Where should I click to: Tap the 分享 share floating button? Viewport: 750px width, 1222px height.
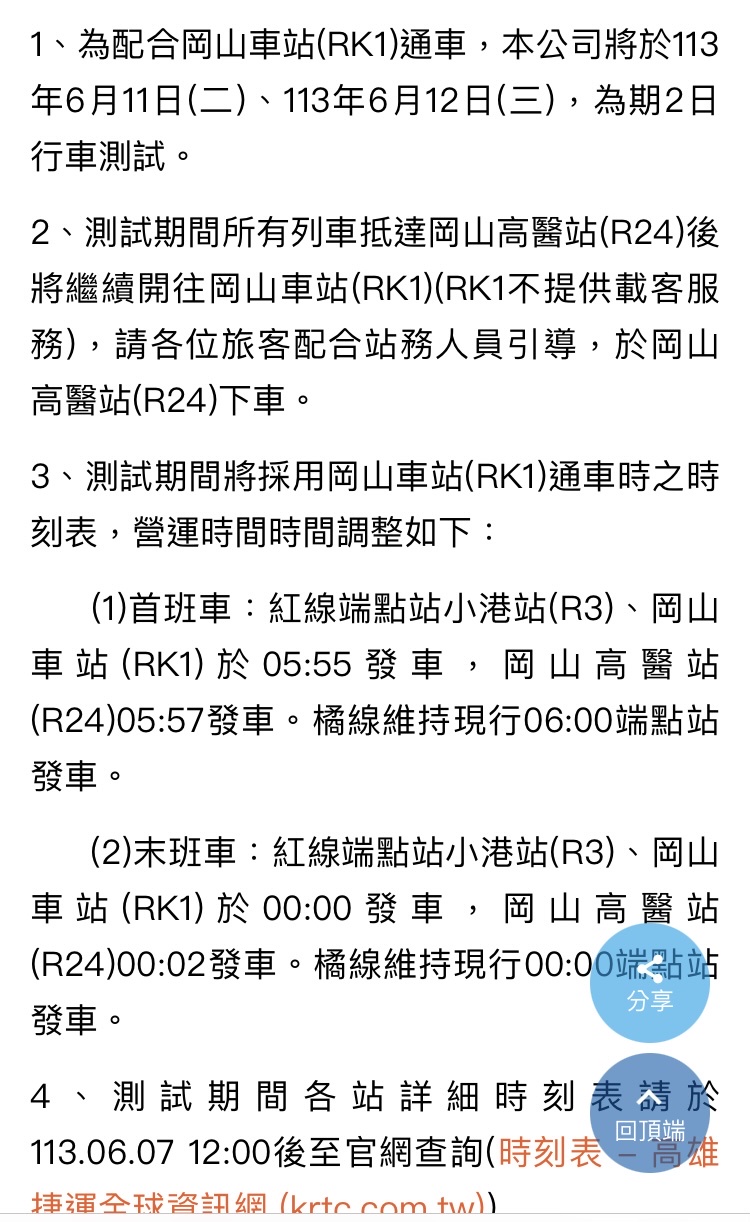(650, 983)
